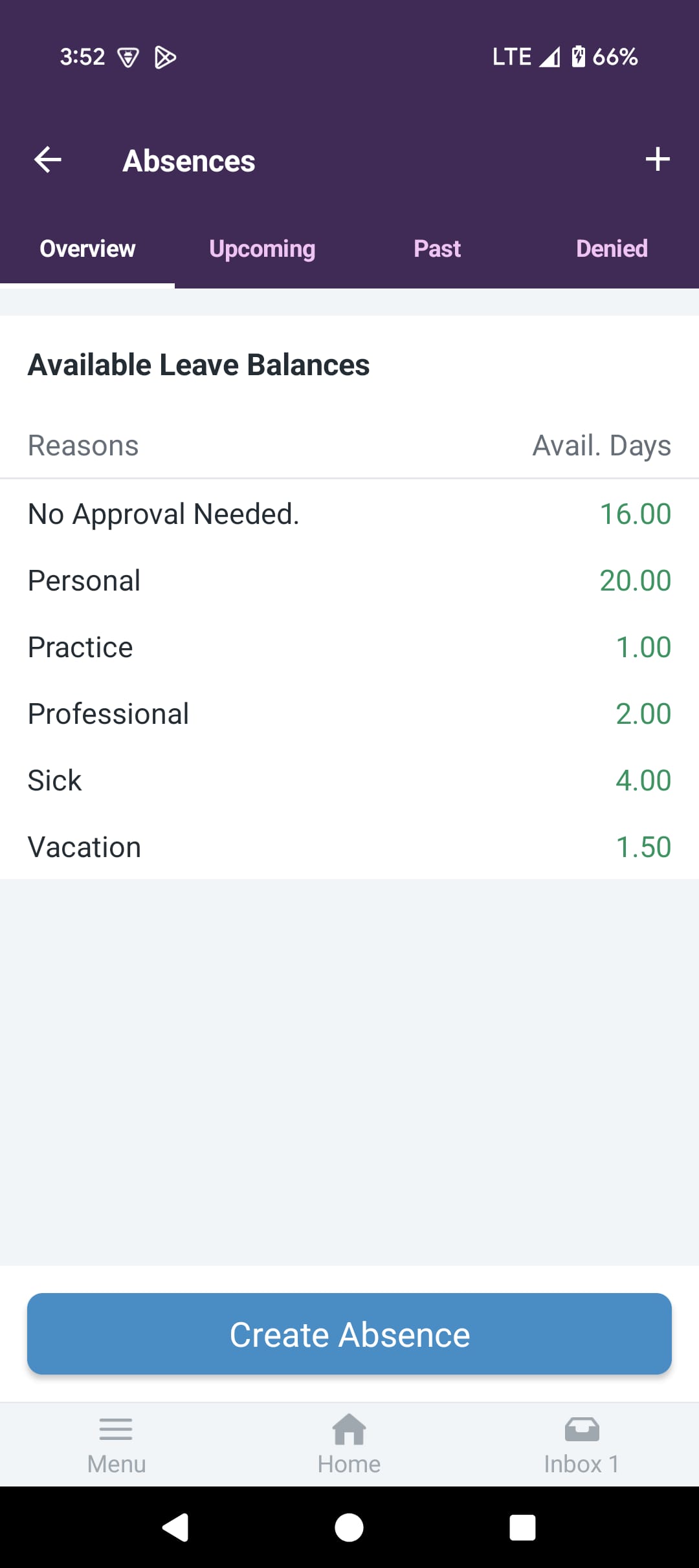Open the No Approval Needed balance entry
Screen dimensions: 699x1568
[349, 514]
